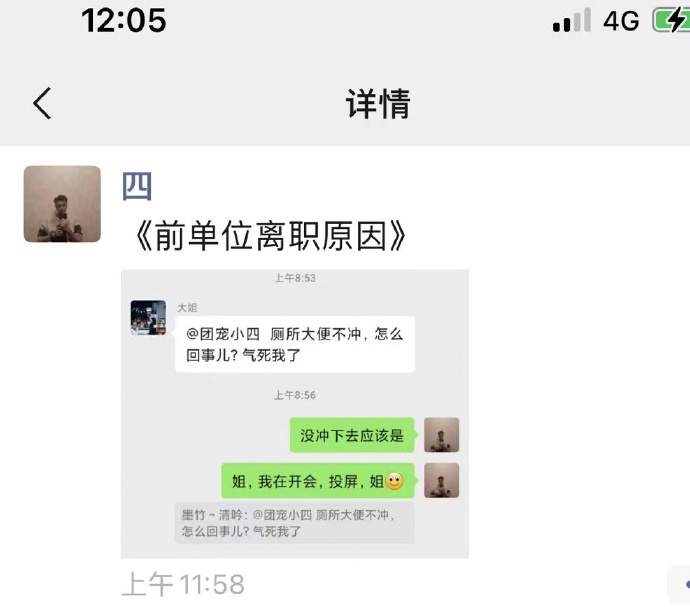Open profile via username 四
The height and width of the screenshot is (607, 690).
point(137,186)
